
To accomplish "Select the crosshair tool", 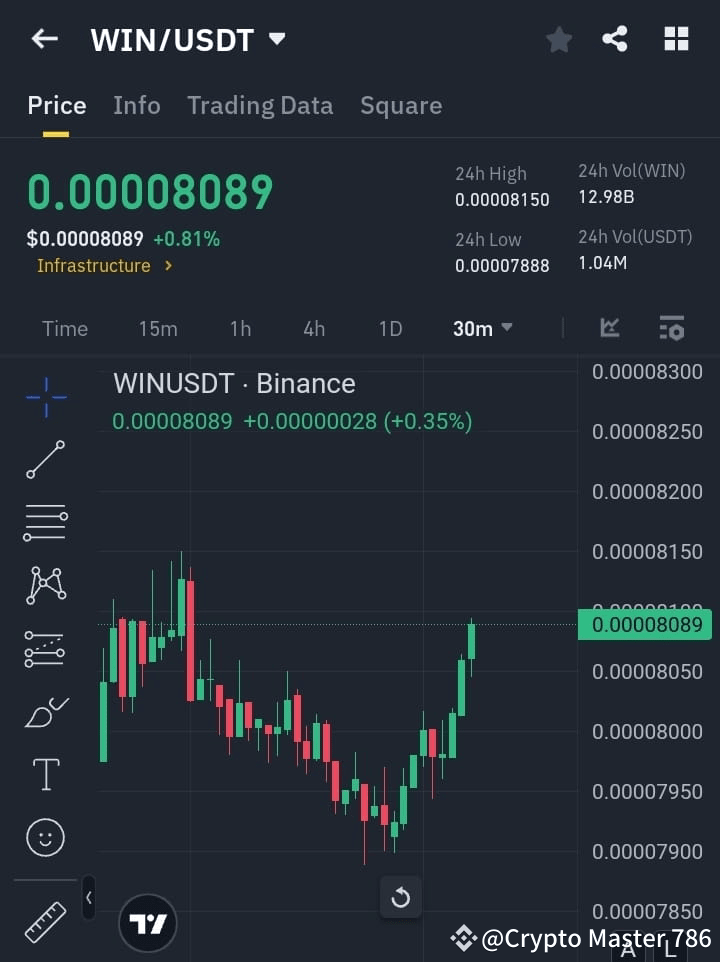I will [x=45, y=398].
